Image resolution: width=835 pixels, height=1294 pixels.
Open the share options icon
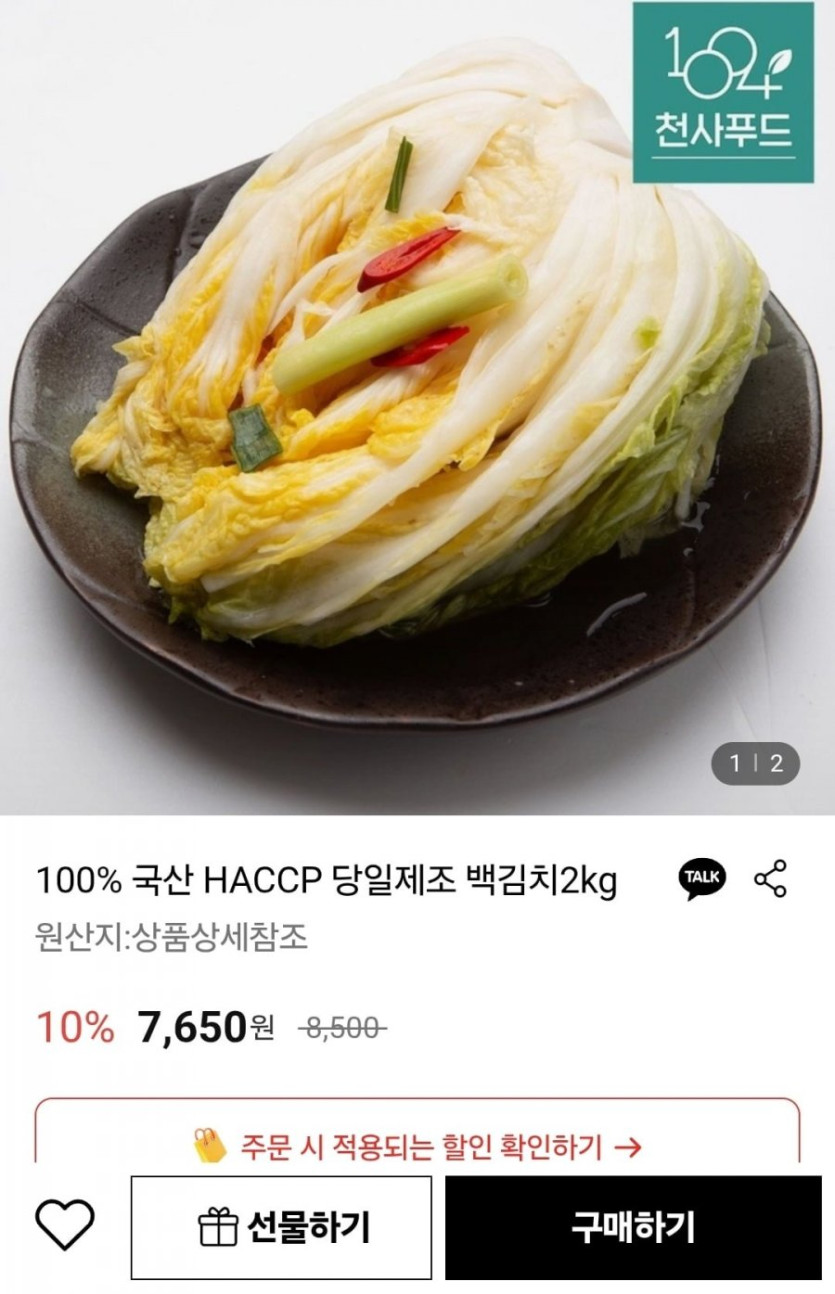pos(770,879)
